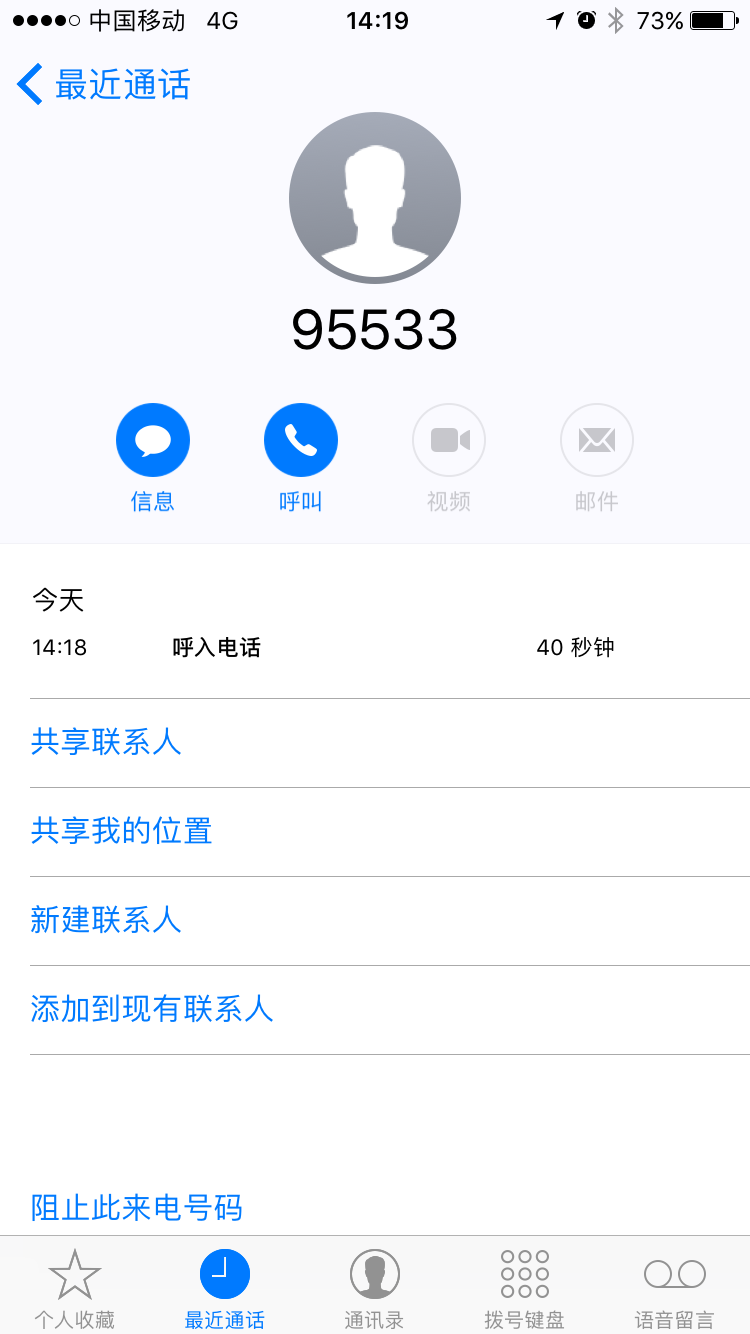Tap 阻止此来电号码 to block this caller
This screenshot has height=1334, width=750.
tap(135, 1208)
